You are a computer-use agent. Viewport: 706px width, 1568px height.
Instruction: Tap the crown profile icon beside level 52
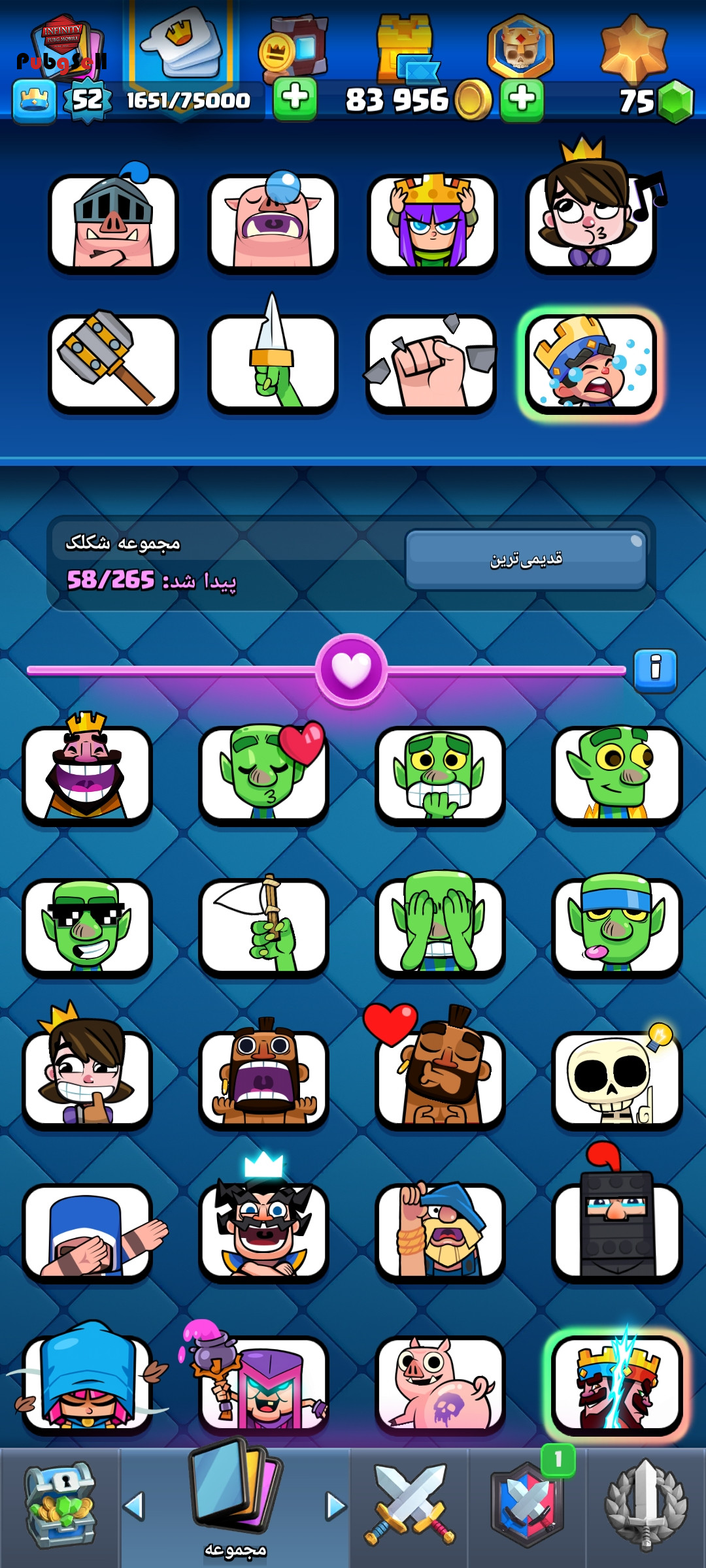point(35,101)
